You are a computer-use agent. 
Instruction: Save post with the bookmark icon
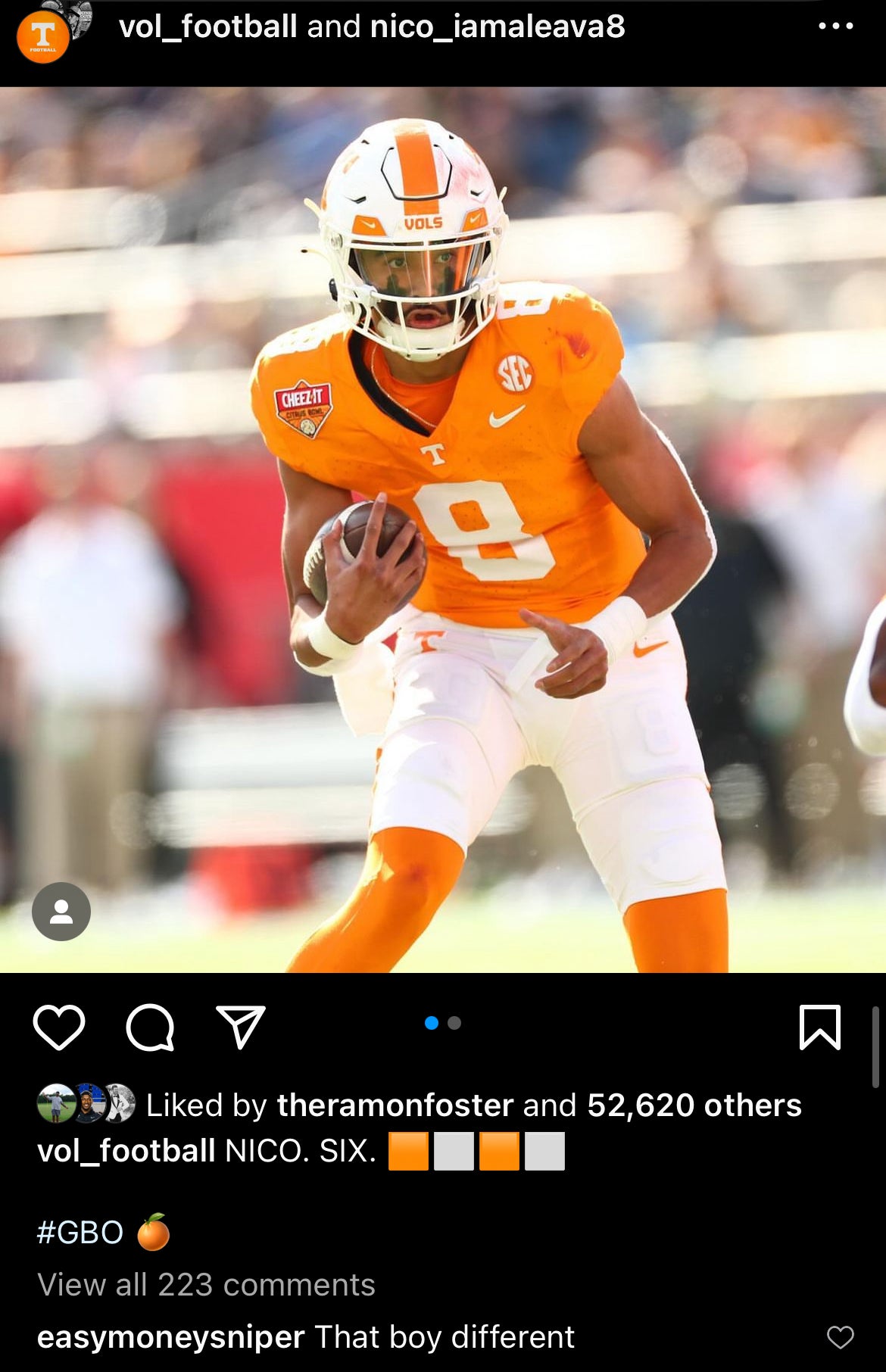[x=820, y=1027]
